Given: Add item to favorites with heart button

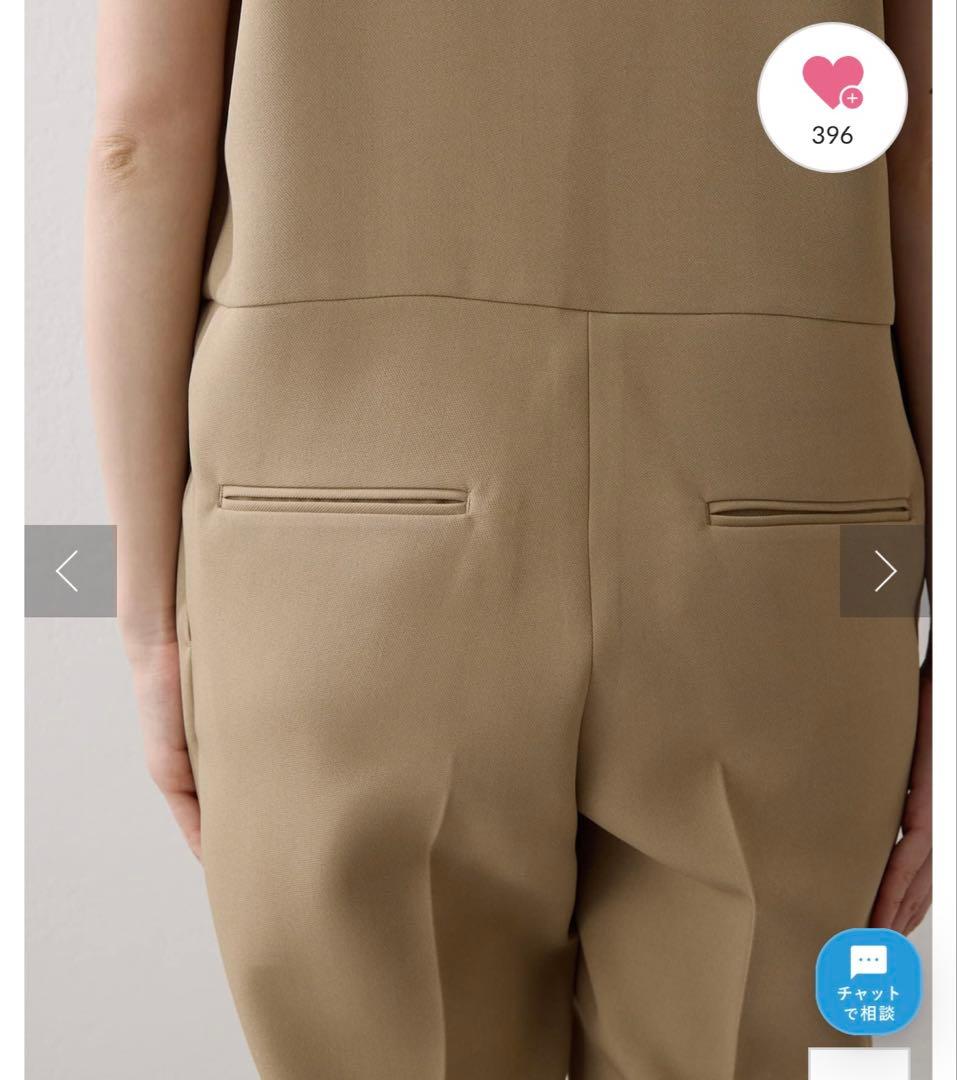Looking at the screenshot, I should pos(832,97).
